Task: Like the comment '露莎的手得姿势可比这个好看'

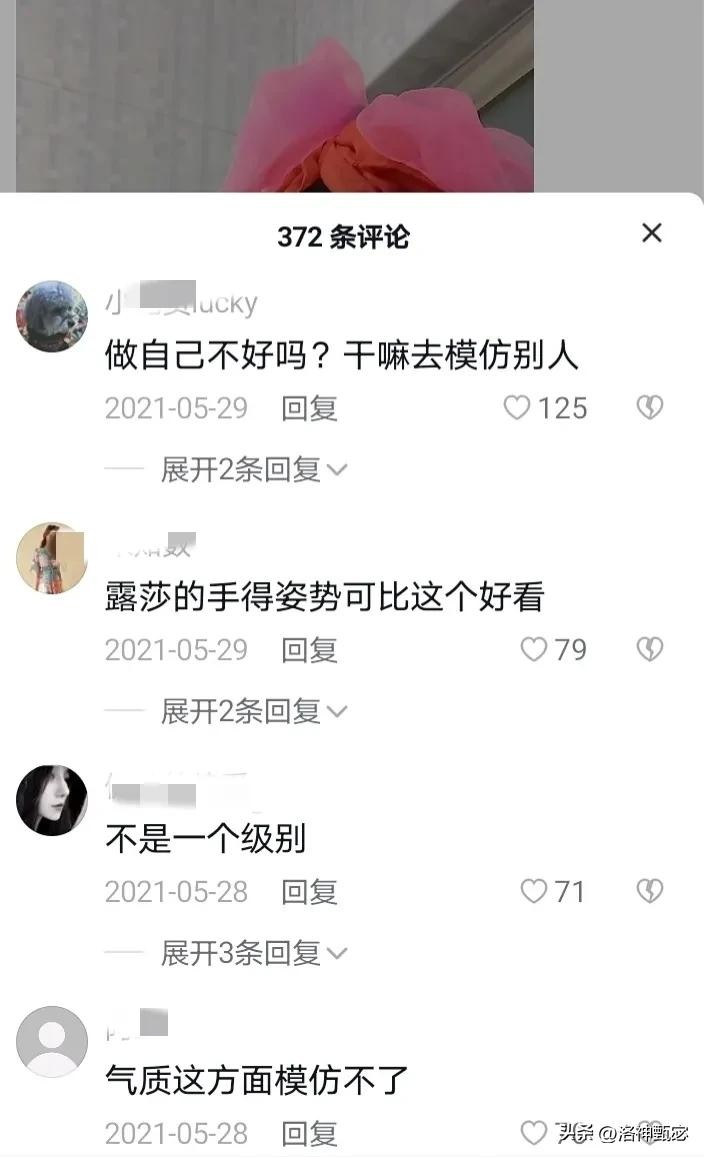Action: [x=534, y=650]
